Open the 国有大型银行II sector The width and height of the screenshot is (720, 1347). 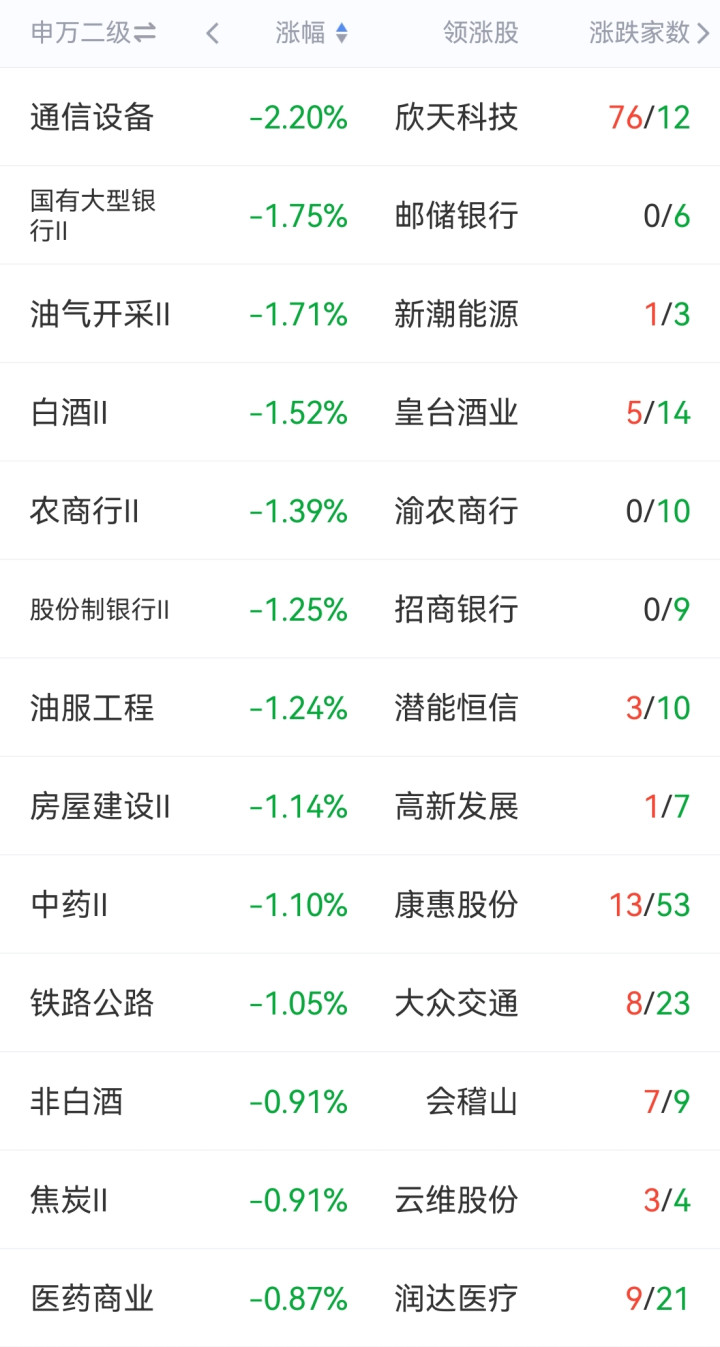[x=360, y=215]
